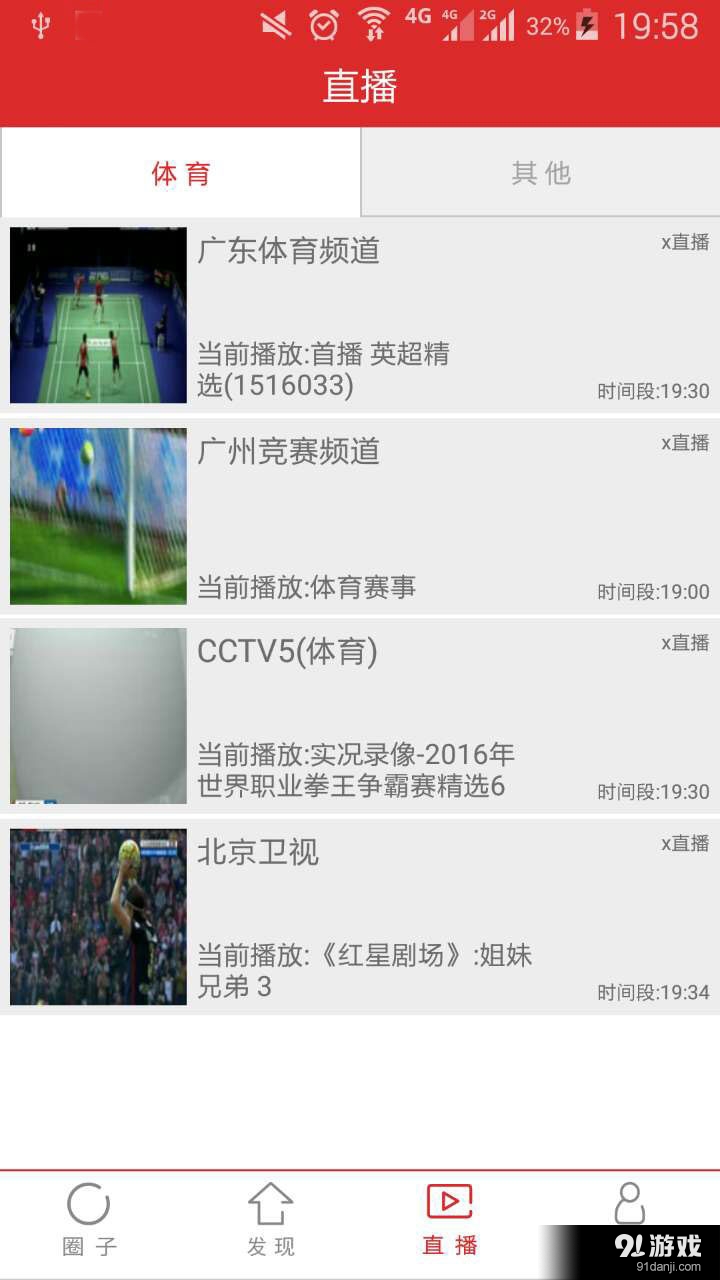720x1280 pixels.
Task: Select the 发现 (Discover) navigation icon
Action: pos(270,1205)
